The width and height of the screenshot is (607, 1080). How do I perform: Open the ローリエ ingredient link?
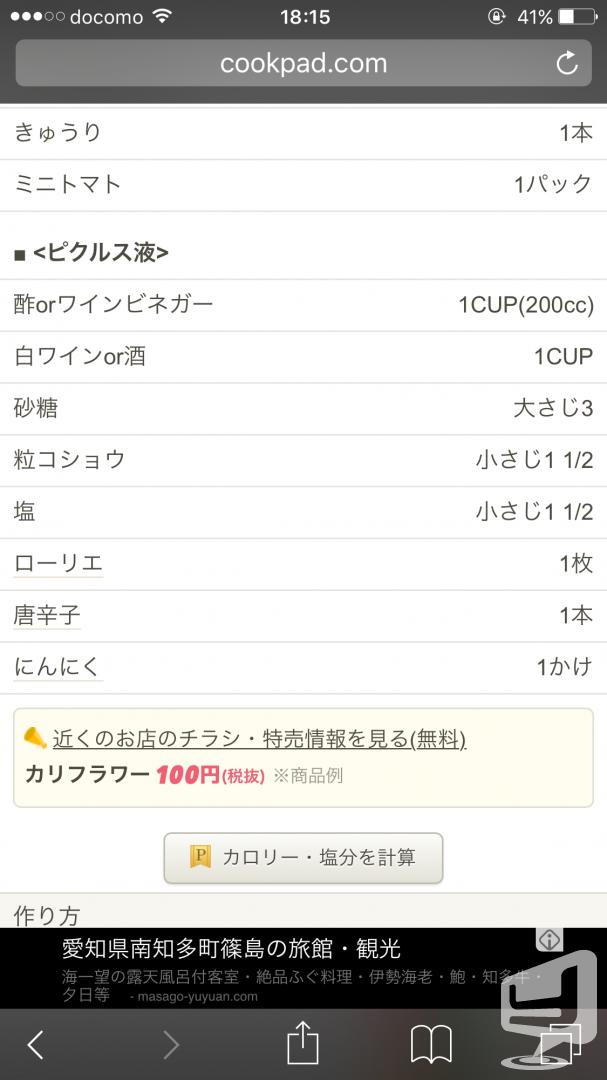point(59,563)
